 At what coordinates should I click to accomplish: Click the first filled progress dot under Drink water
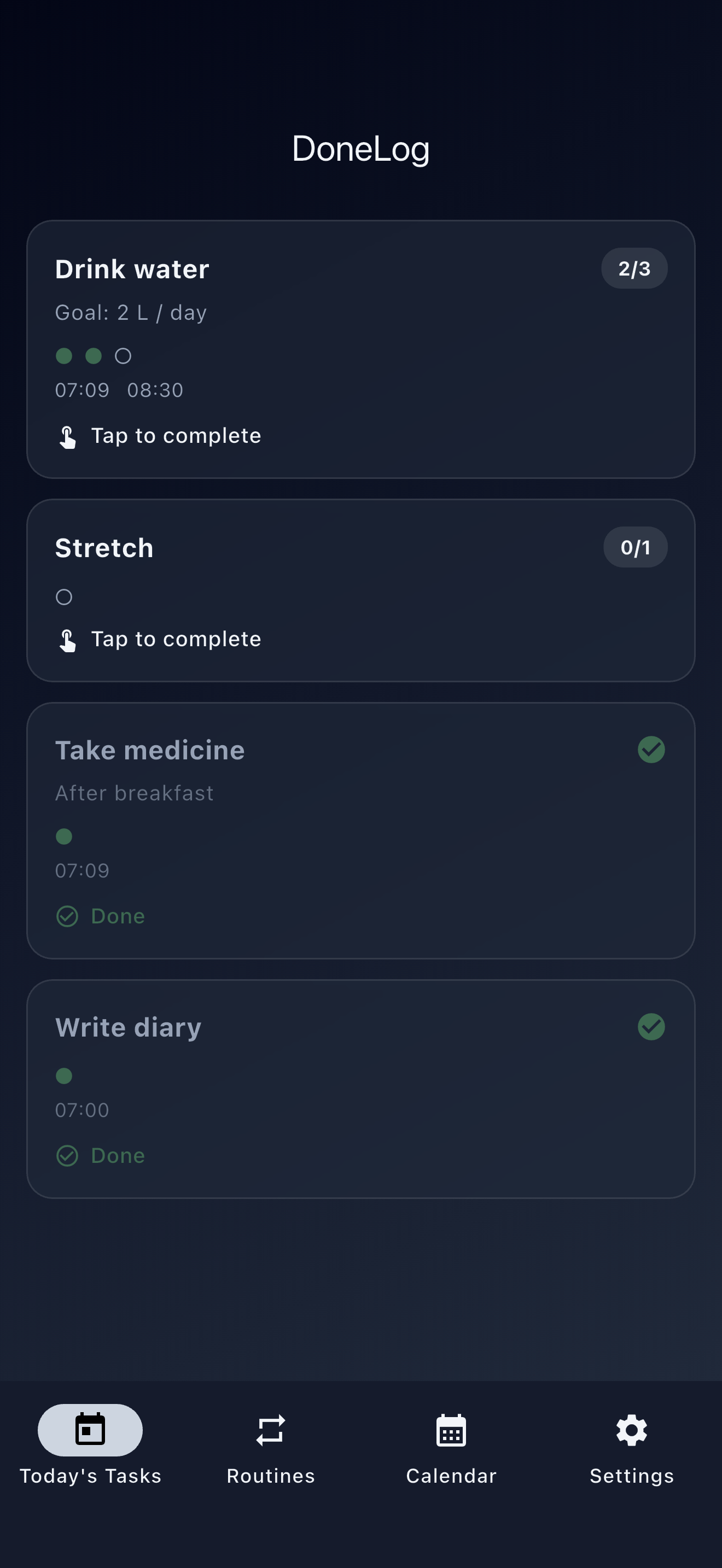[64, 356]
